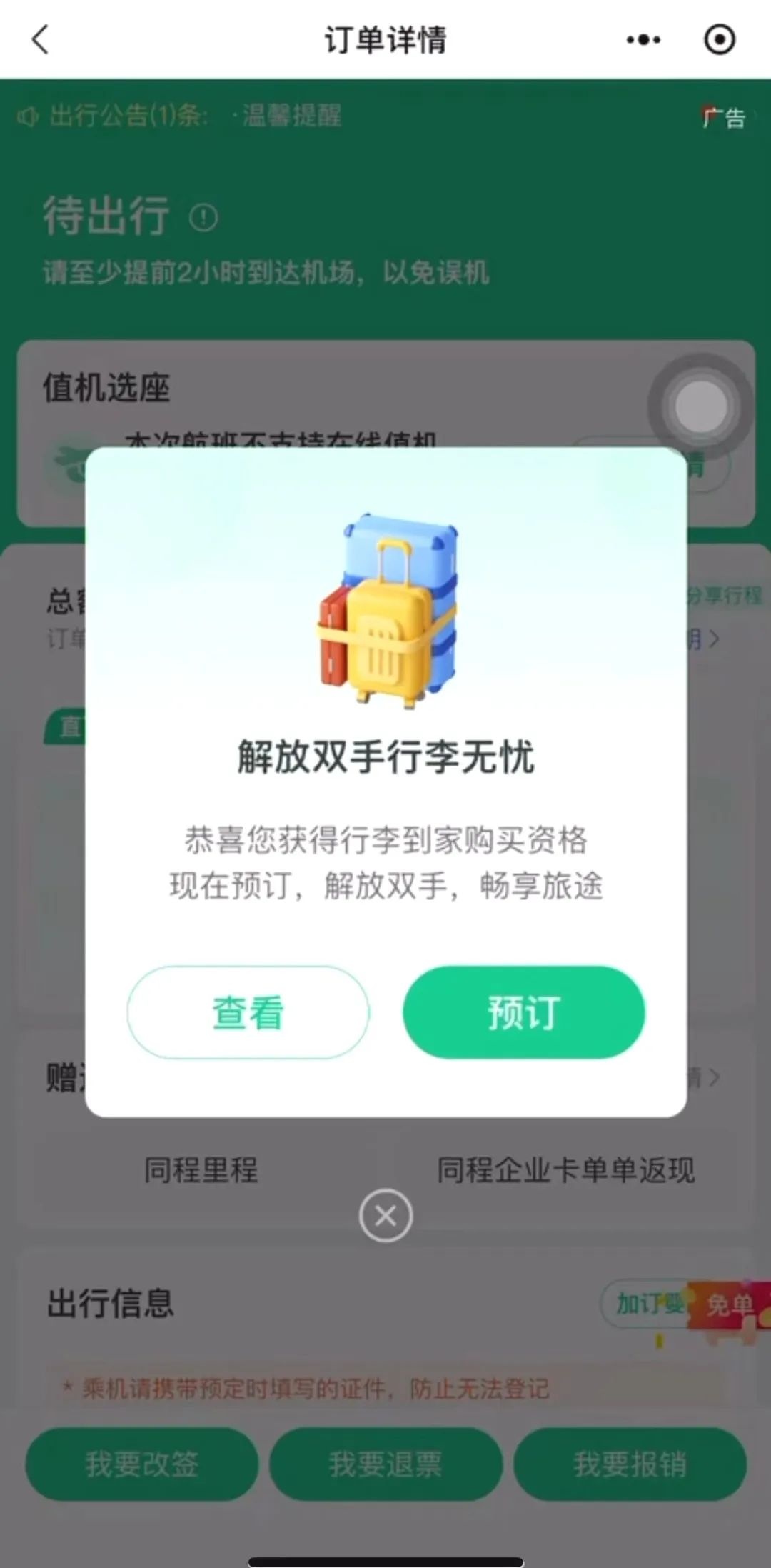
Task: Go back from 订单详情 page
Action: pos(41,39)
